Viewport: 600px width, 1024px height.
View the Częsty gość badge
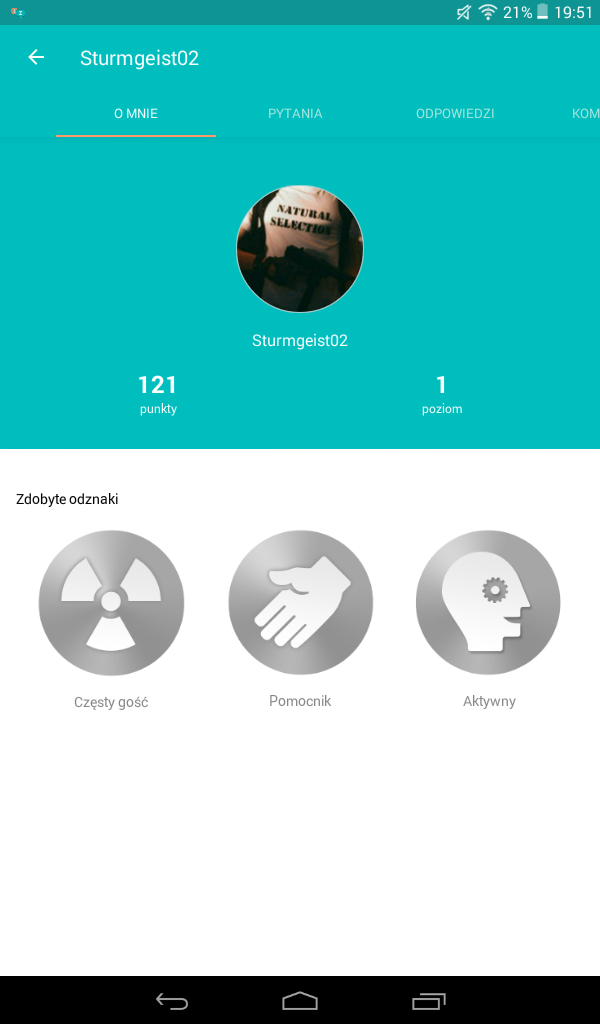pyautogui.click(x=111, y=603)
